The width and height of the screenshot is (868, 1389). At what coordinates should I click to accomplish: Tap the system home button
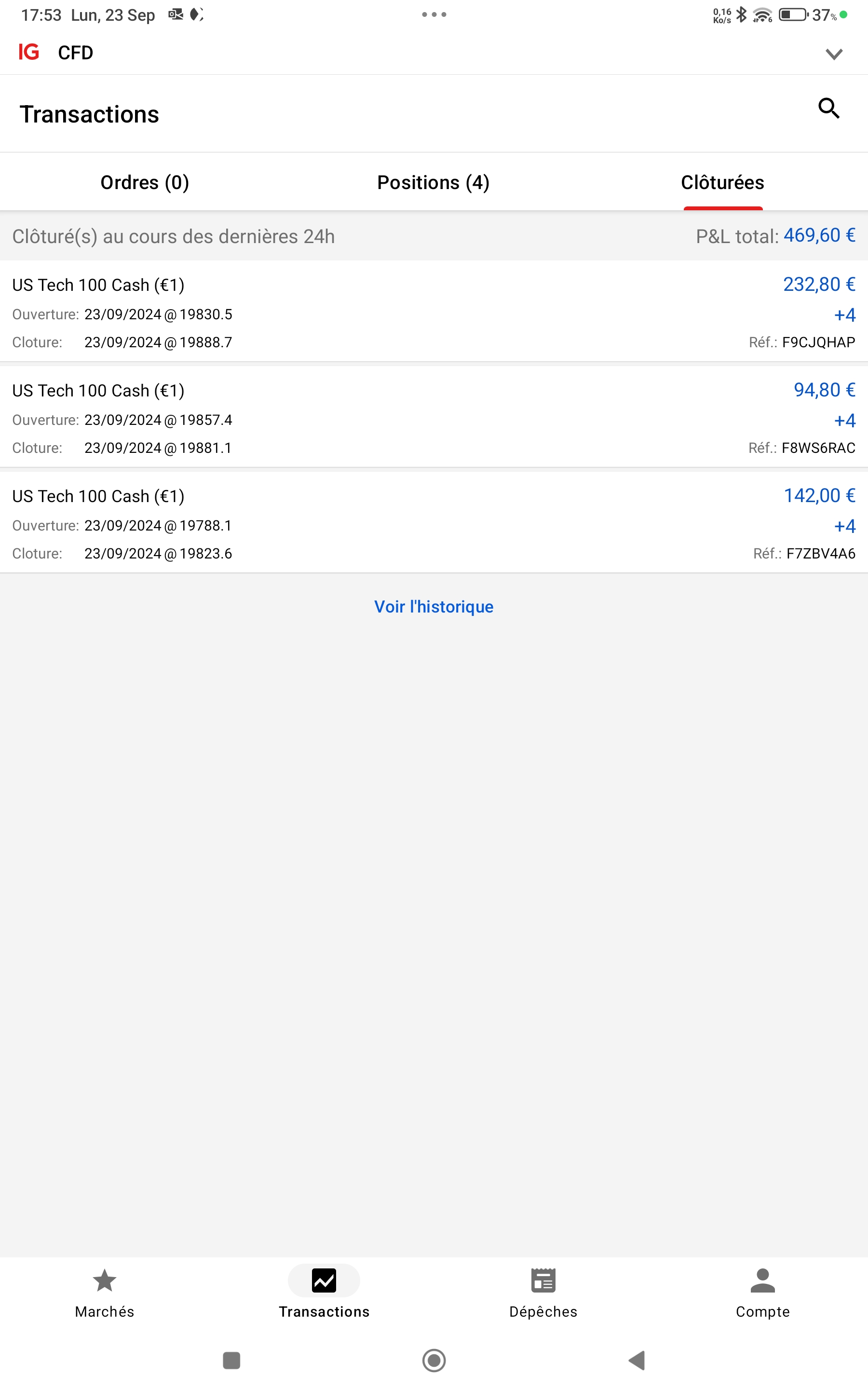pyautogui.click(x=434, y=1360)
